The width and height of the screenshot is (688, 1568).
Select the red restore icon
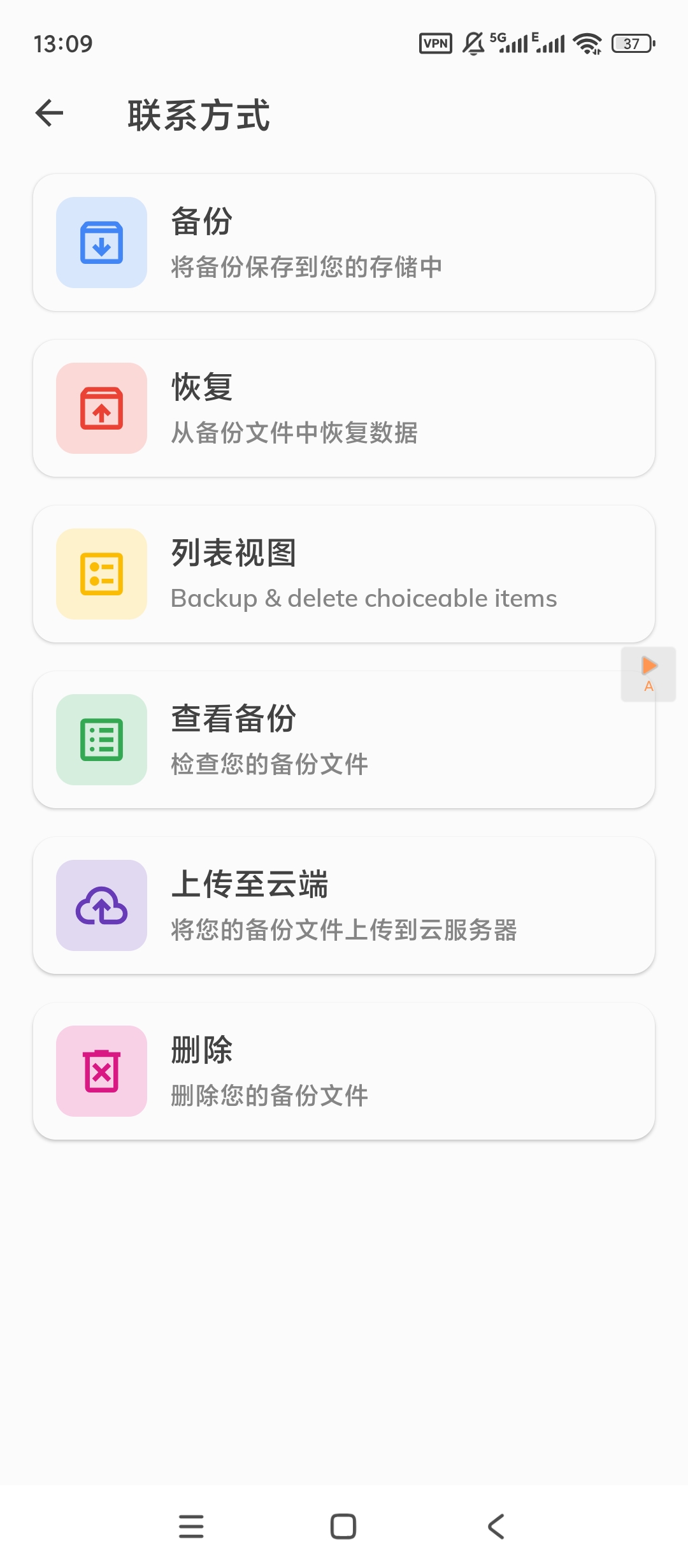[x=101, y=409]
